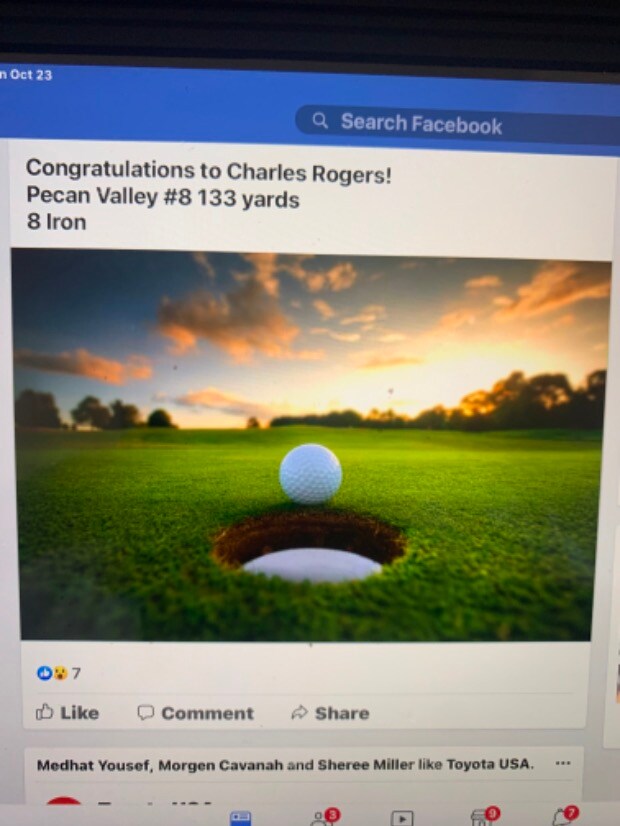The width and height of the screenshot is (620, 826).
Task: Open the golf ball photo
Action: click(310, 445)
